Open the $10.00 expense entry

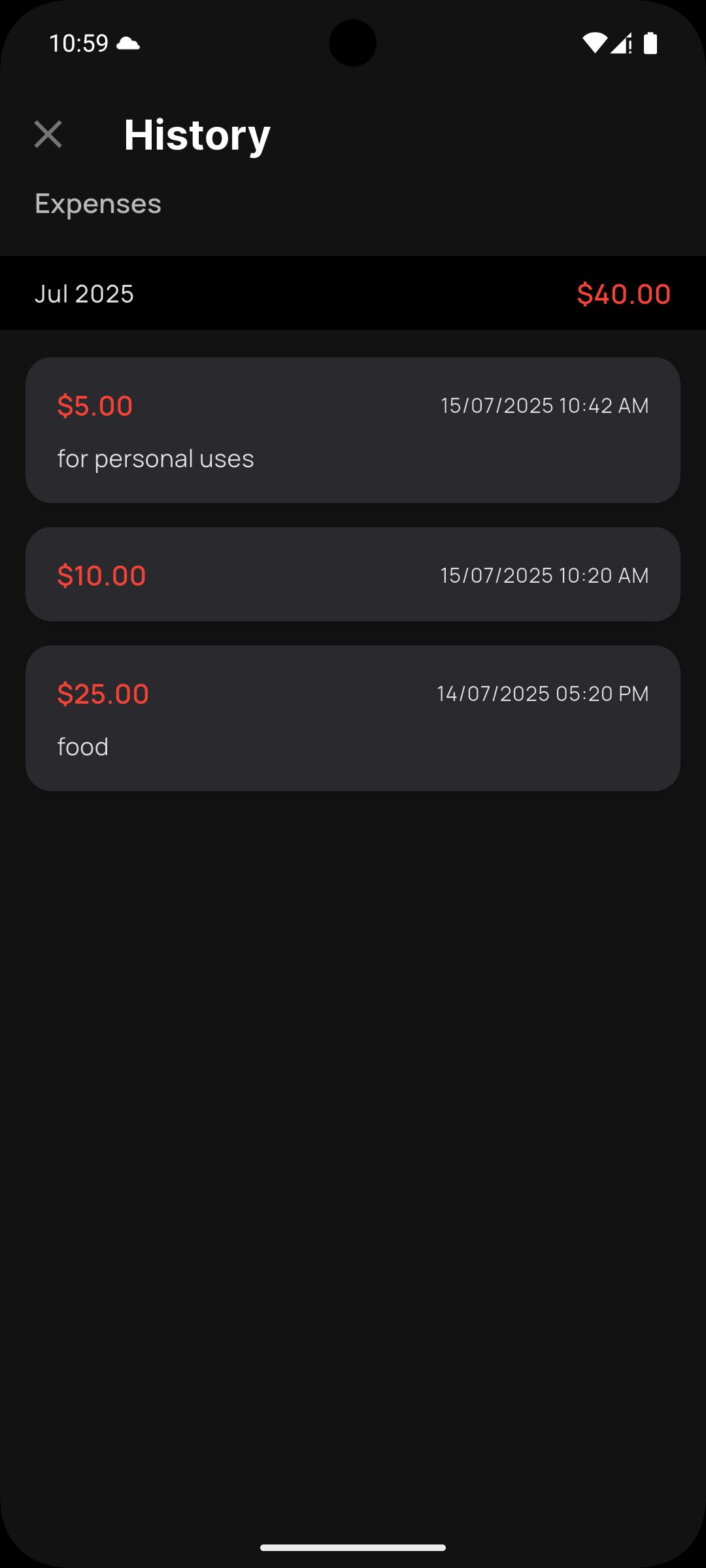coord(353,574)
